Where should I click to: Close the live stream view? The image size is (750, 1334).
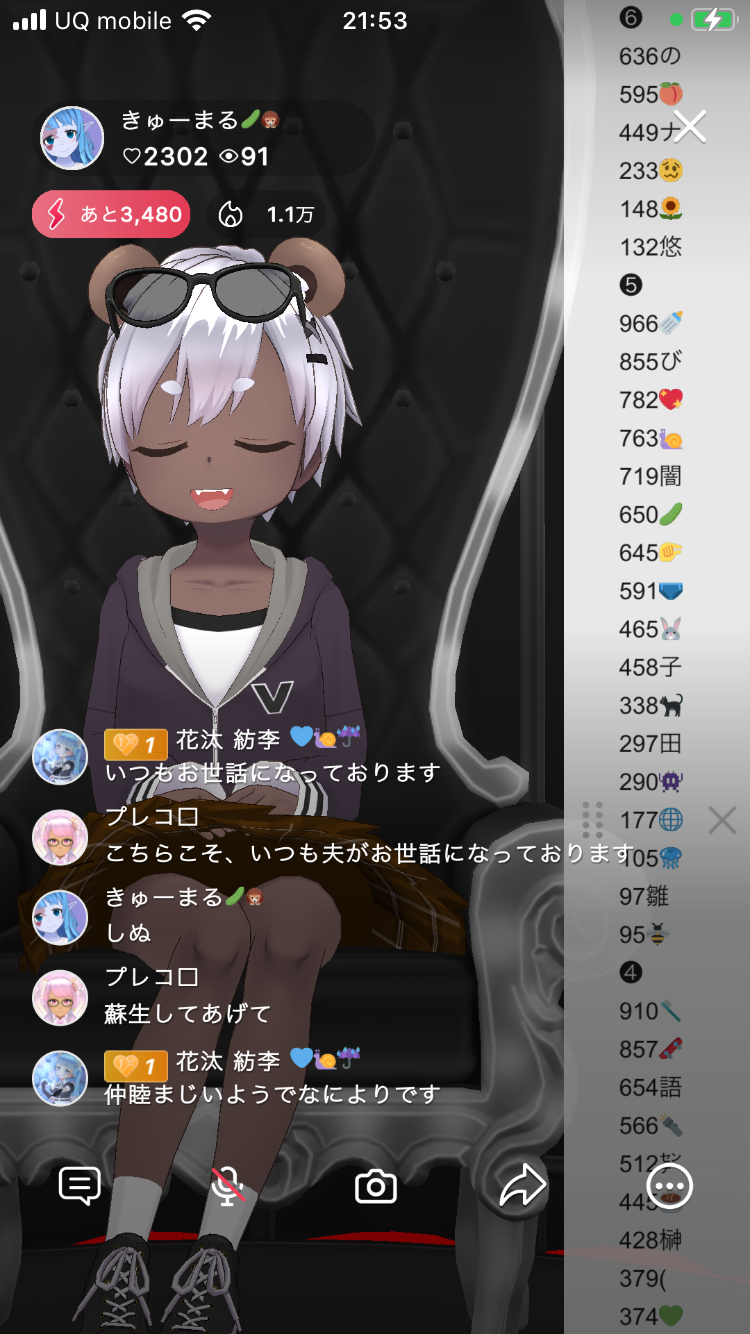coord(690,127)
